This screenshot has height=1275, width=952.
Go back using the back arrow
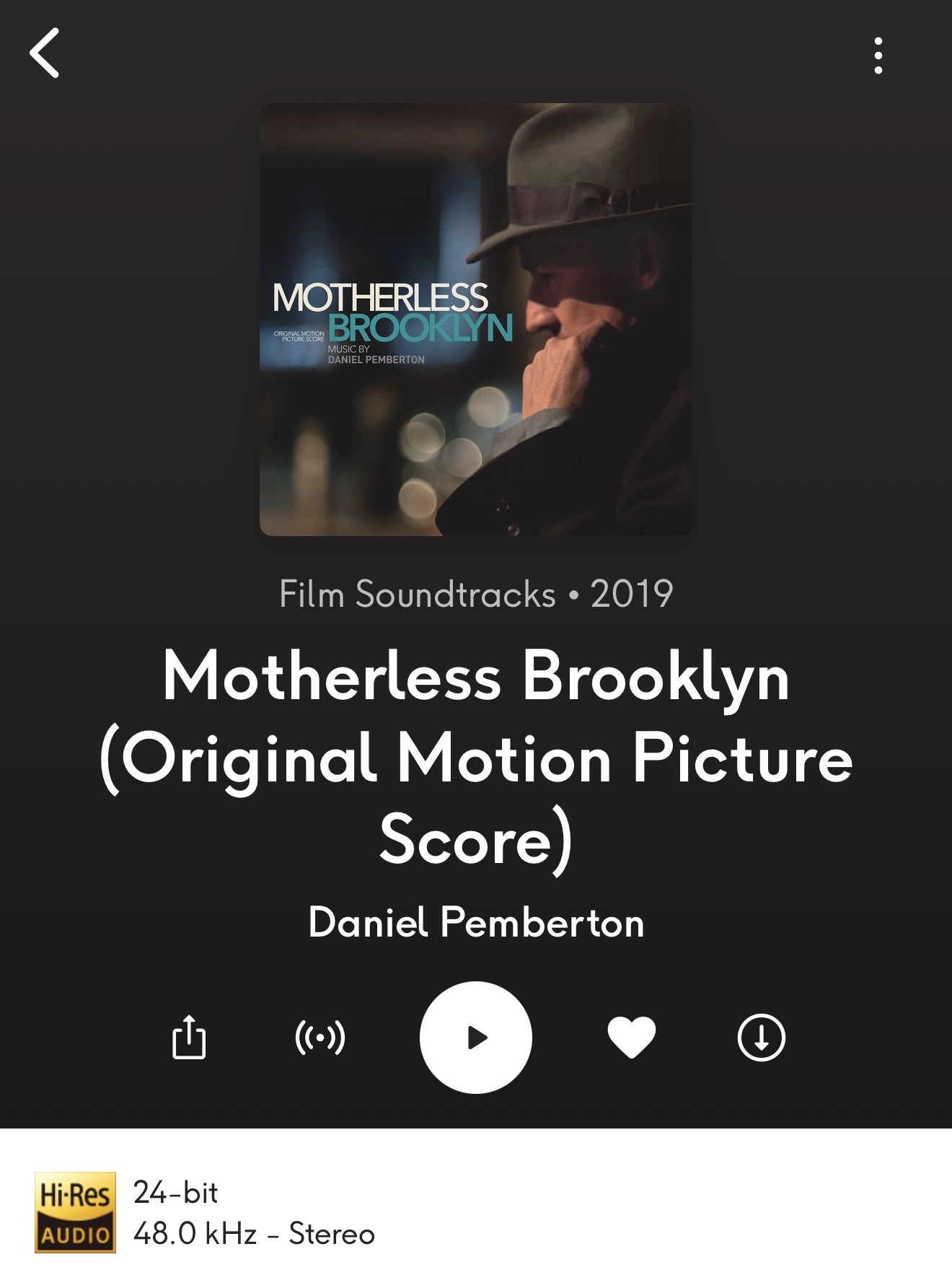point(45,53)
